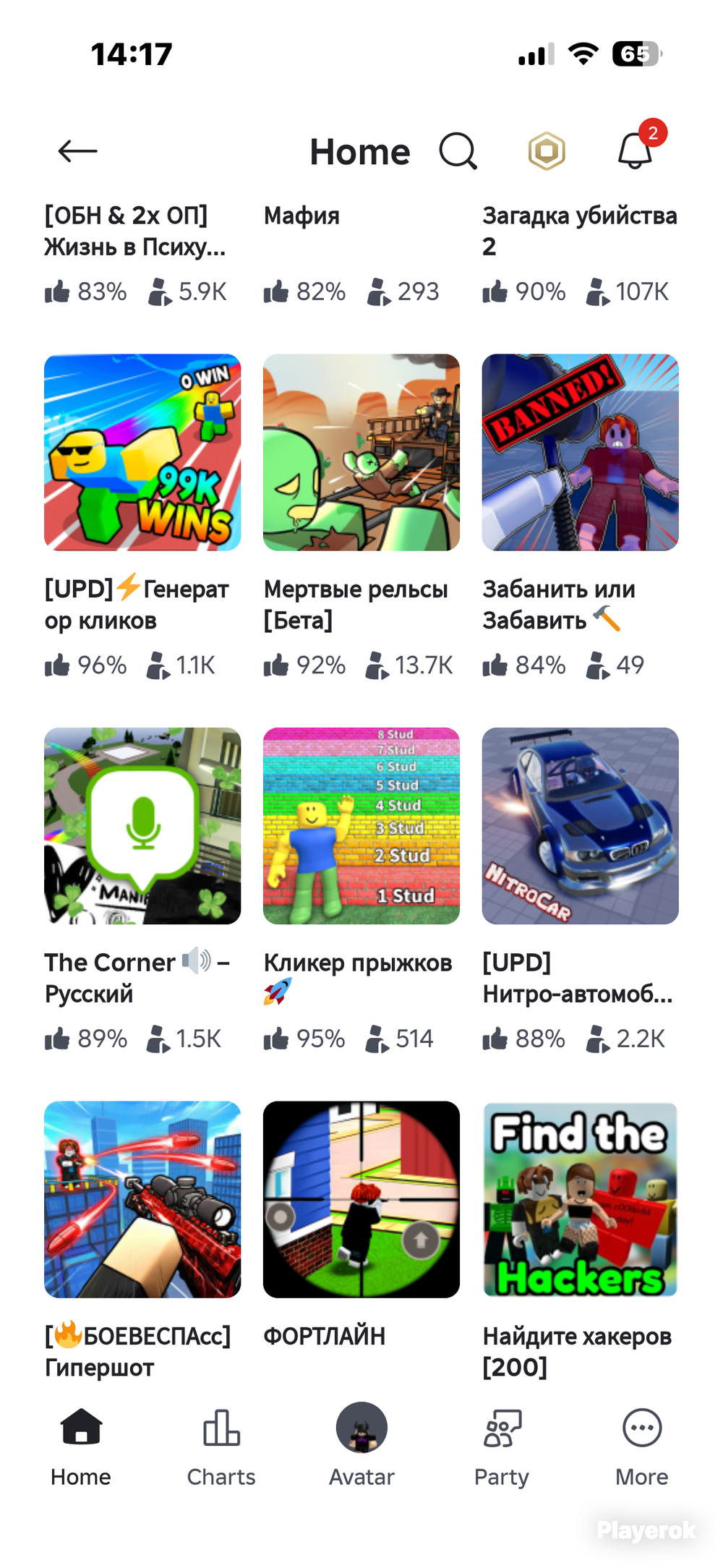
Task: Open Найдите хакеров [200] game
Action: [580, 1199]
